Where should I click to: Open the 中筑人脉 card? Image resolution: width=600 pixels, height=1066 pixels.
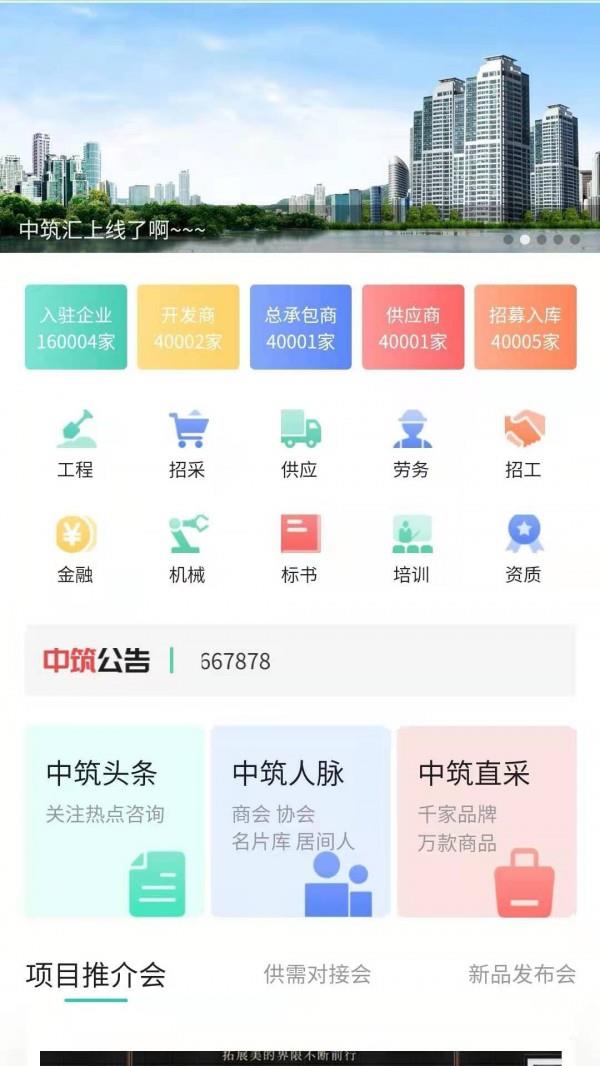(300, 821)
